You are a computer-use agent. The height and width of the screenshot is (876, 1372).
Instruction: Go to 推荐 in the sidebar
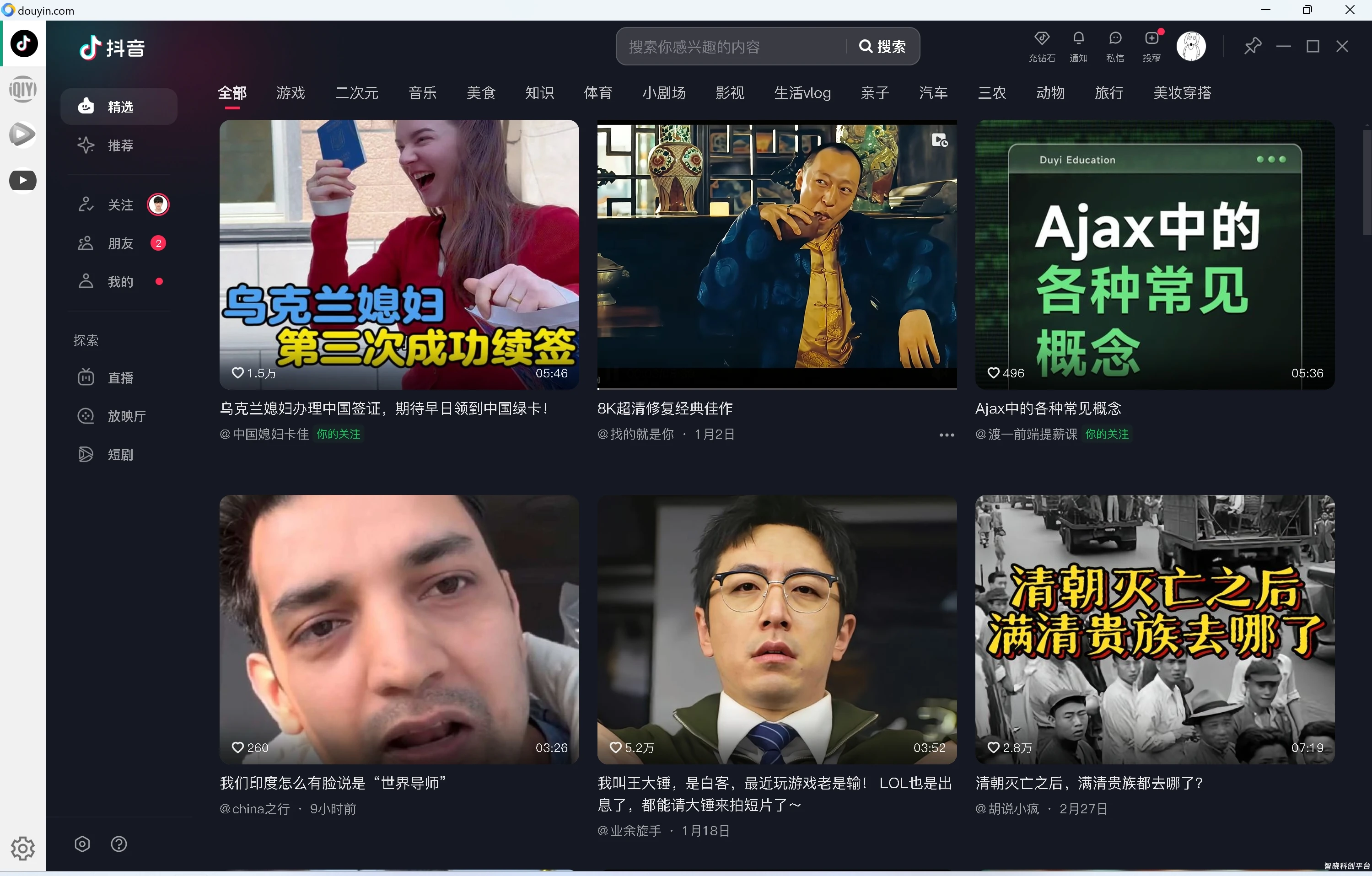coord(120,146)
